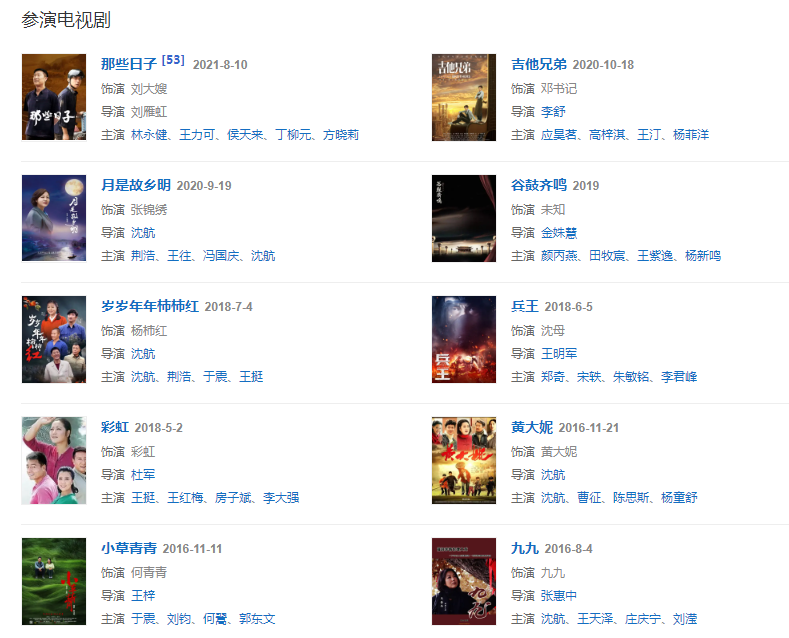
Task: Open the 那些日子 drama title link
Action: (x=128, y=64)
